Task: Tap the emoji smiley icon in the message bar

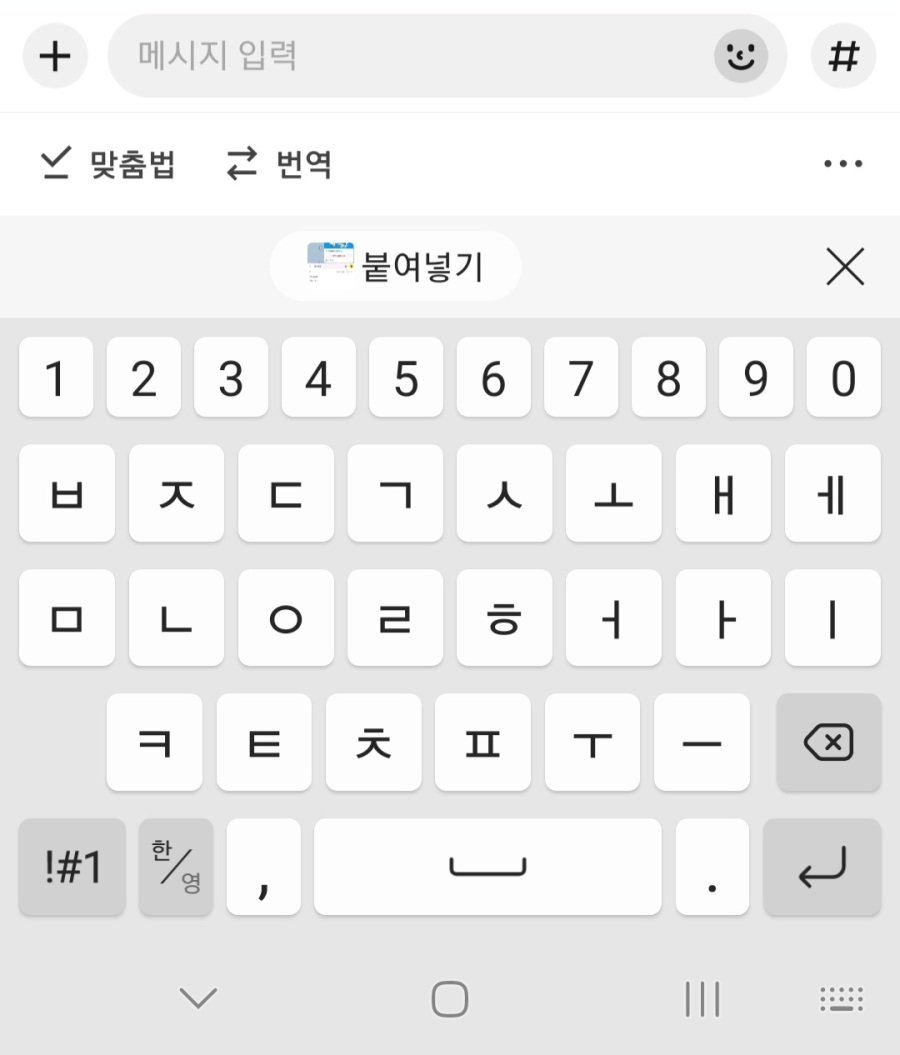Action: (x=738, y=56)
